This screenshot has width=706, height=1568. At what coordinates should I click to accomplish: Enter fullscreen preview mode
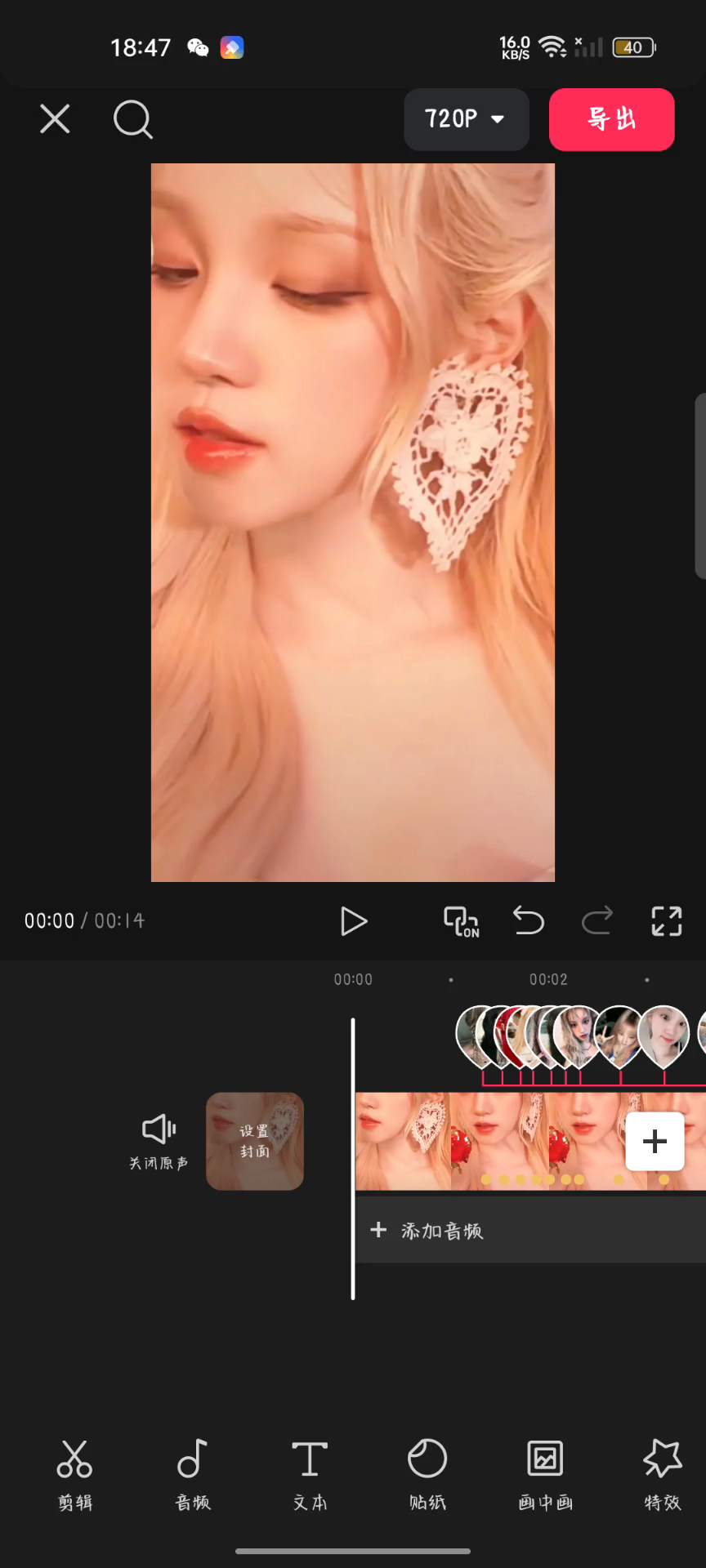666,921
